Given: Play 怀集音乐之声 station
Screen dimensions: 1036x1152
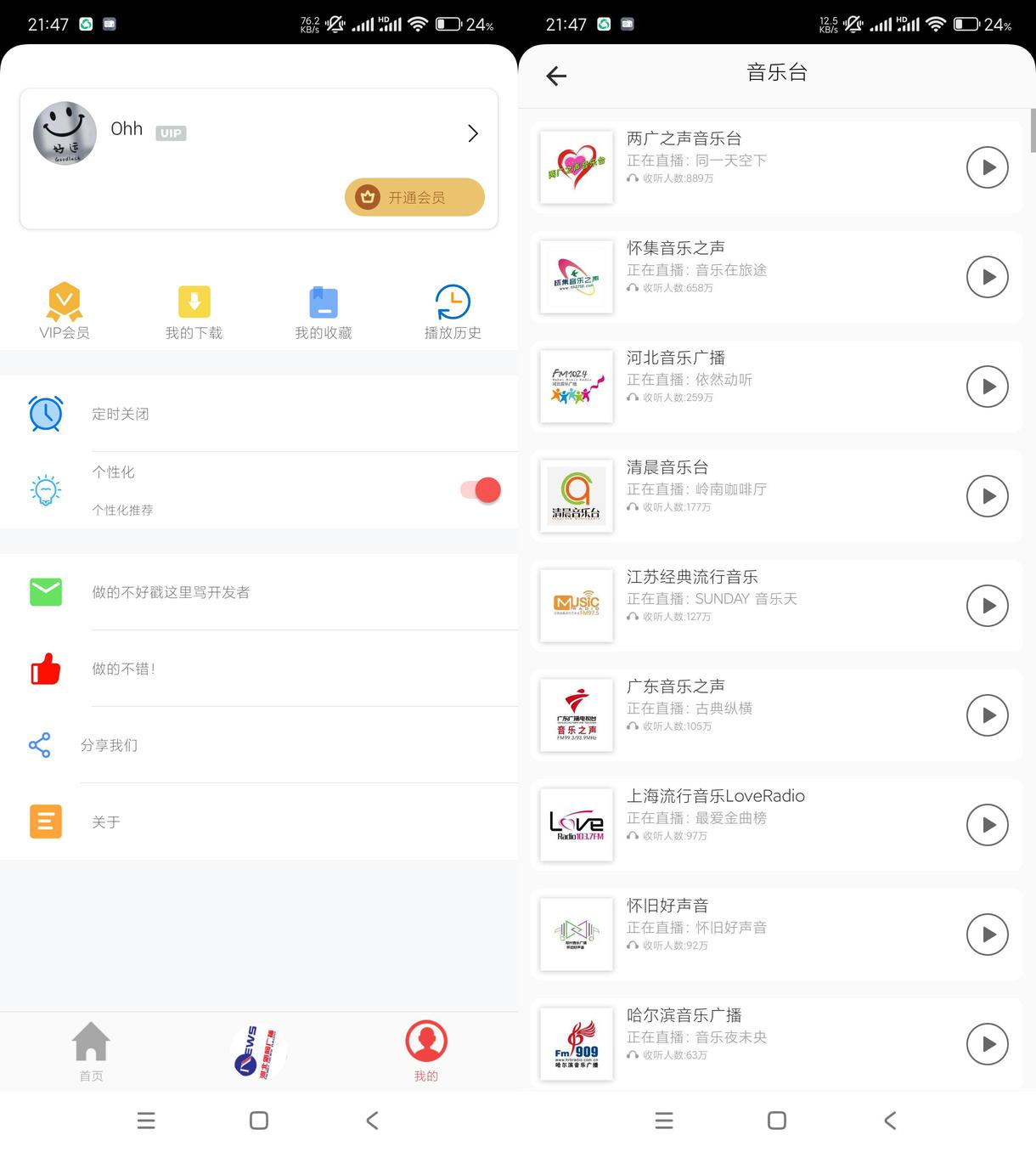Looking at the screenshot, I should click(x=987, y=277).
